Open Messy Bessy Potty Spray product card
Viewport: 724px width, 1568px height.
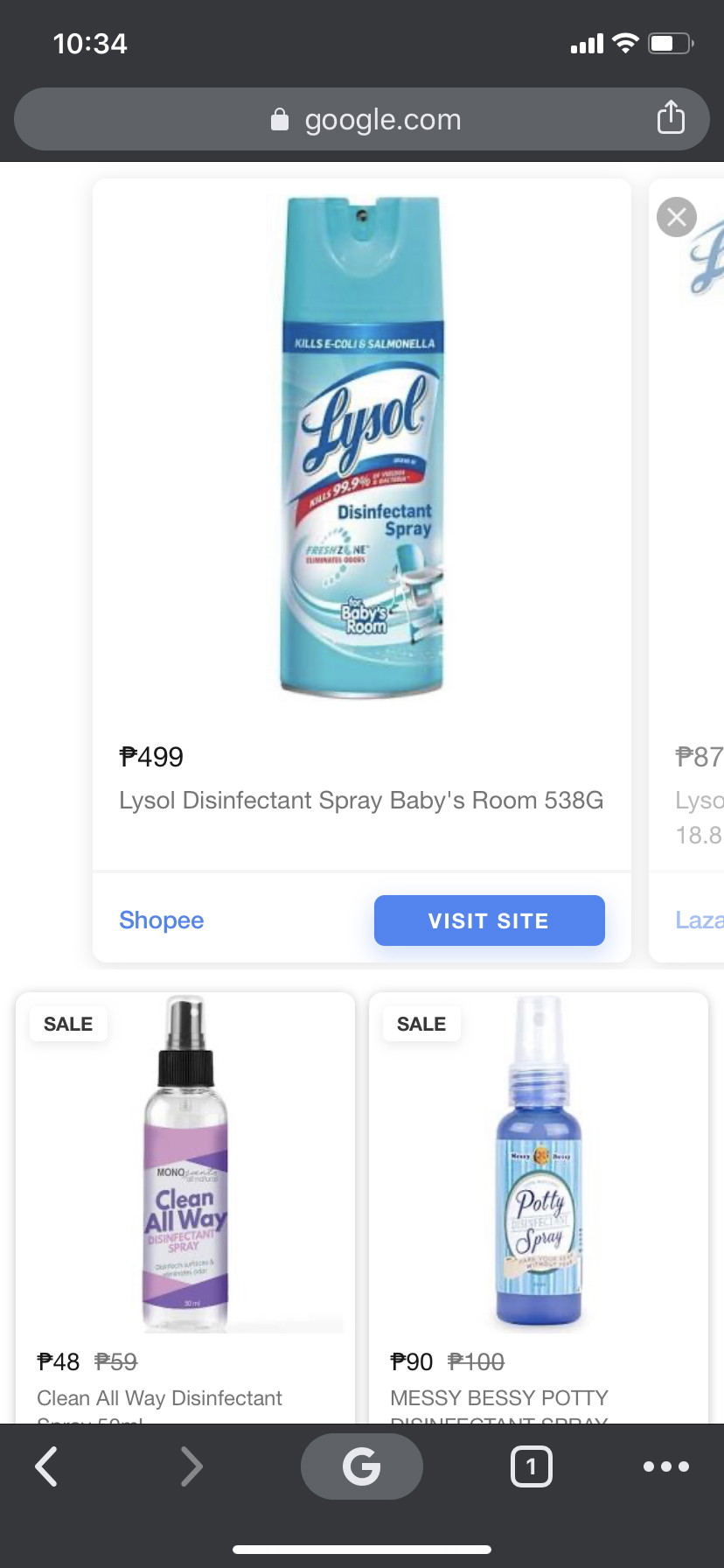539,1207
